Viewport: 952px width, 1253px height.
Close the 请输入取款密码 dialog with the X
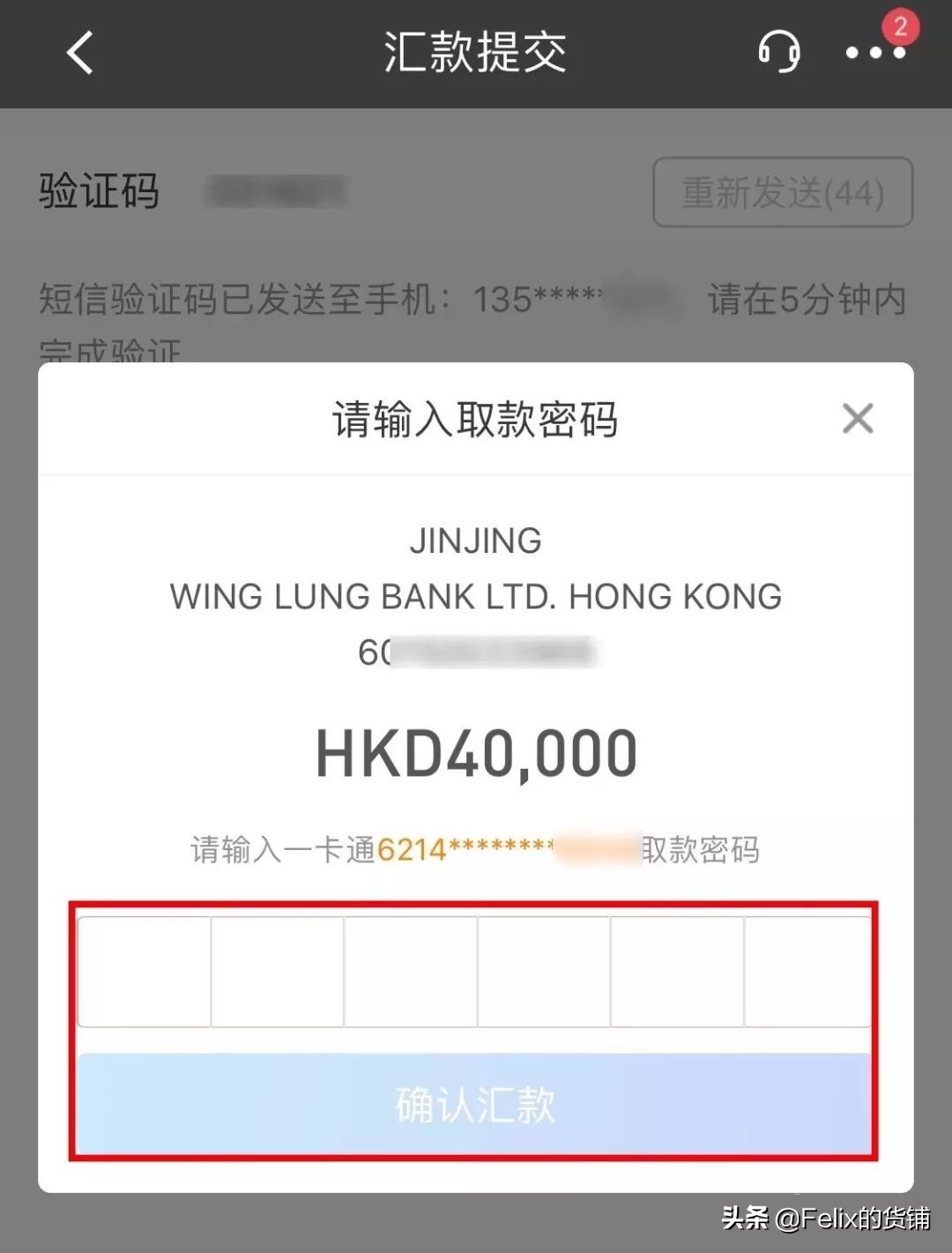857,418
